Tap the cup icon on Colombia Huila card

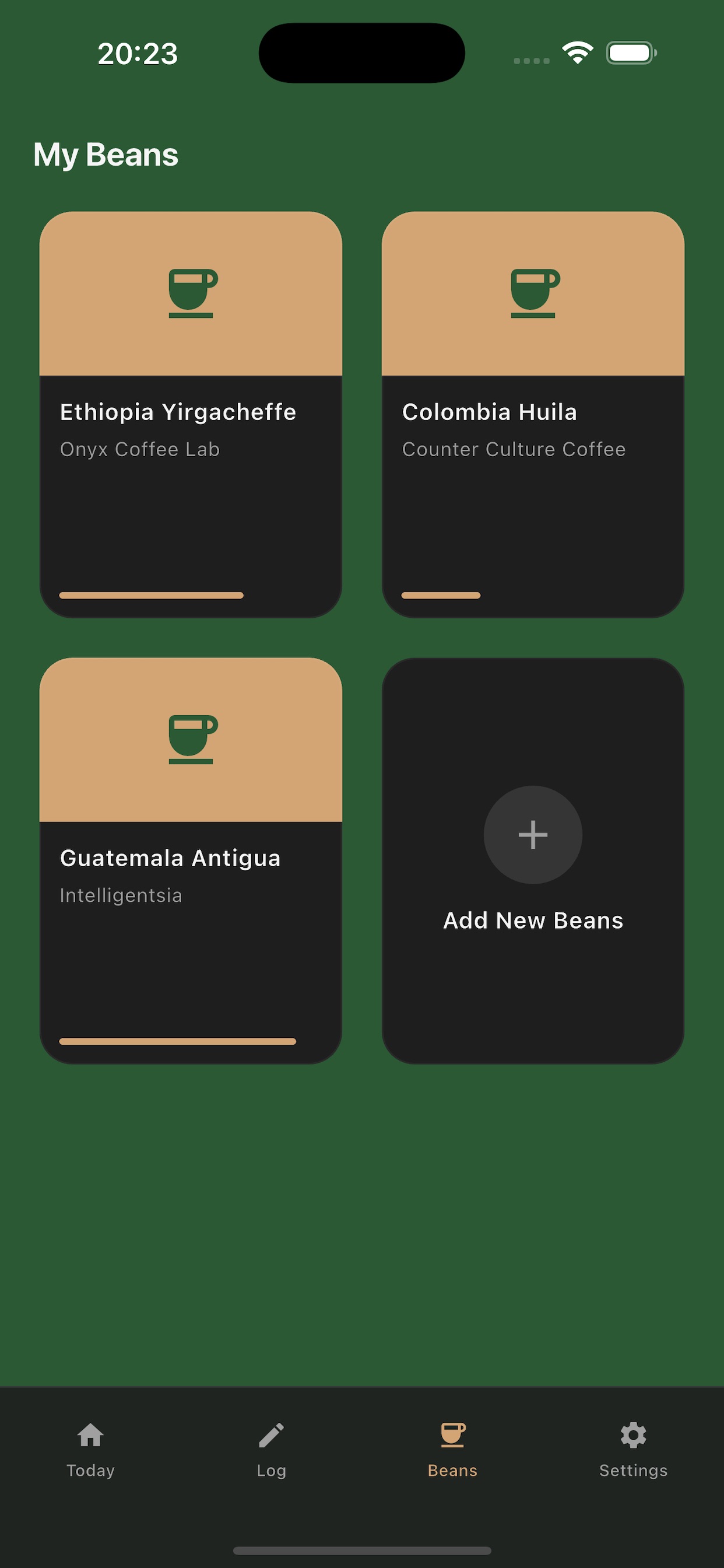click(x=533, y=294)
